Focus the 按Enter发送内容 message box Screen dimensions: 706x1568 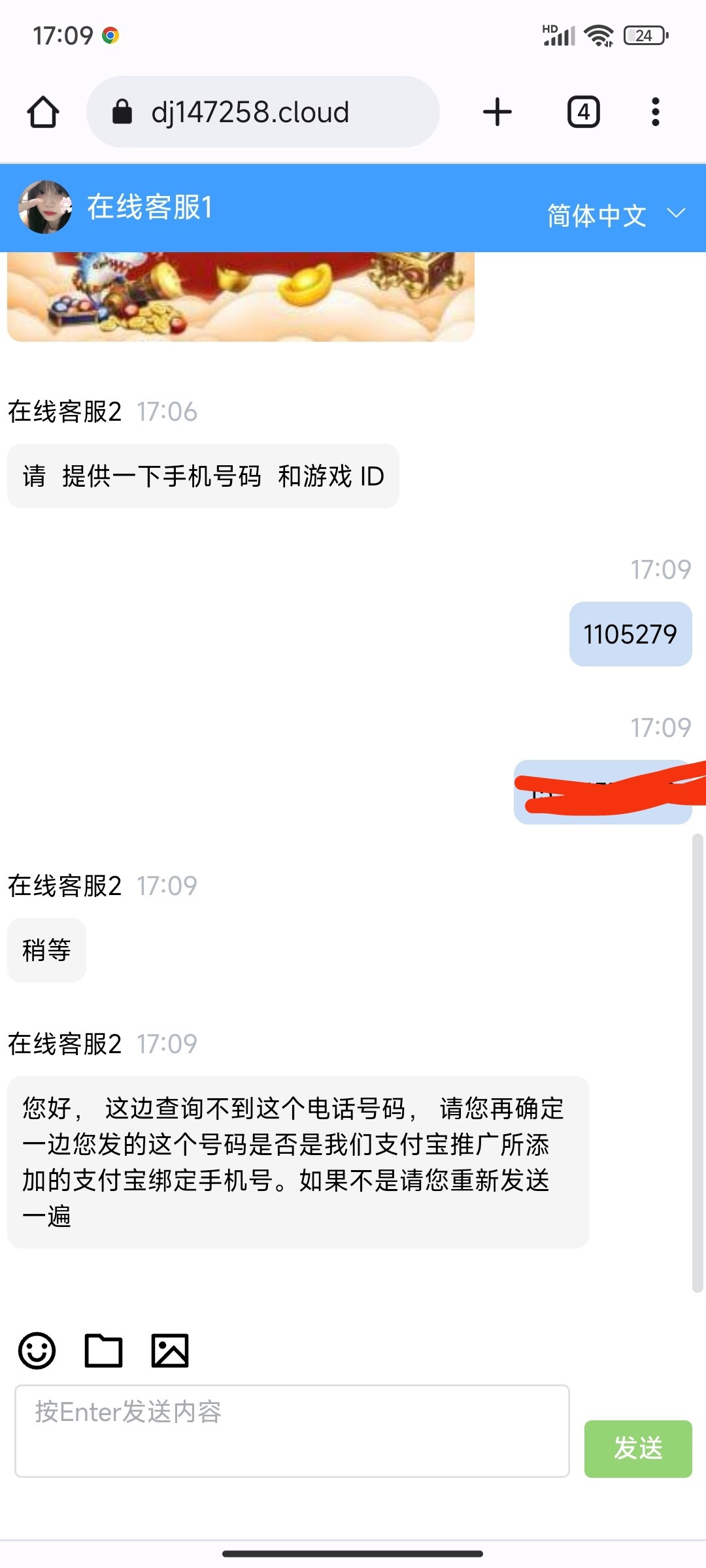click(292, 1430)
